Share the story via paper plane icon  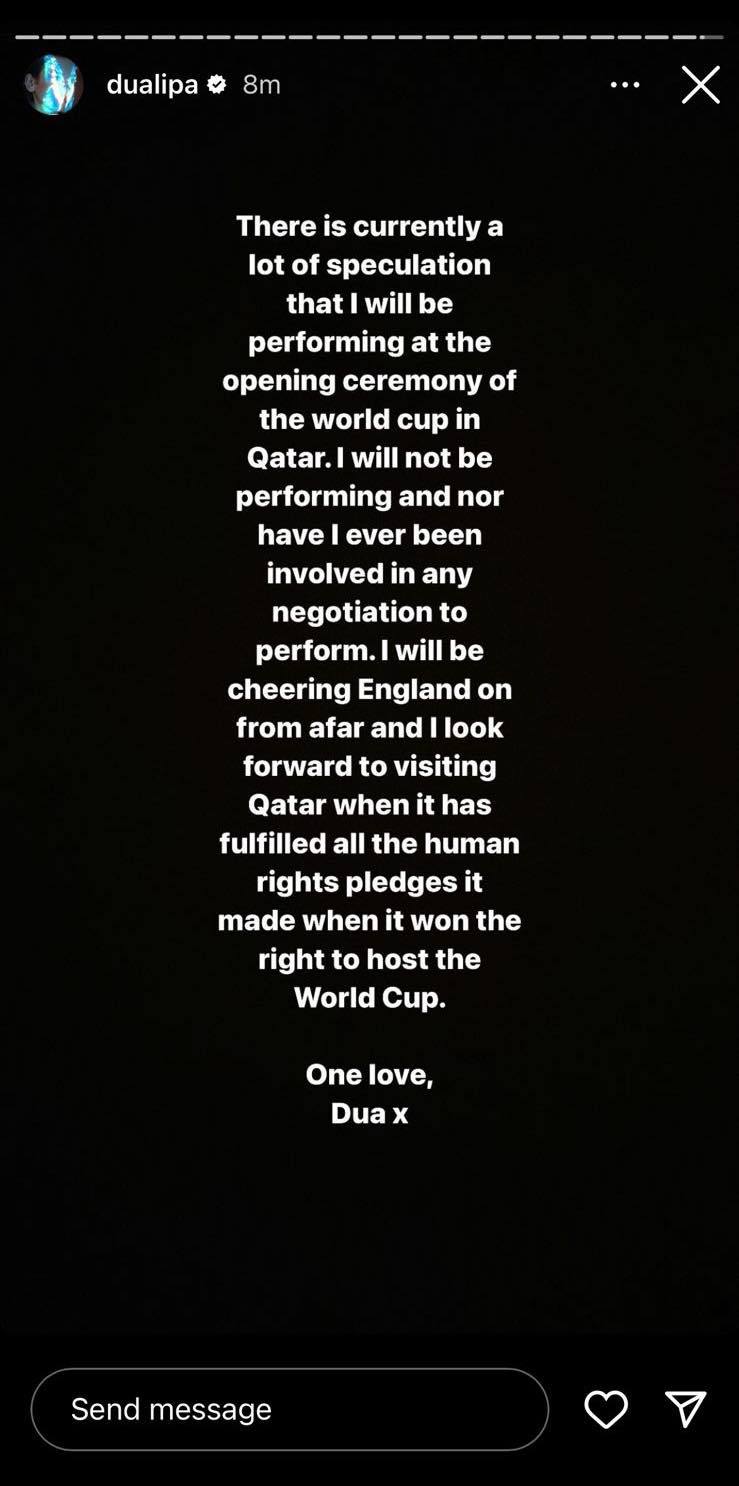tap(686, 1409)
